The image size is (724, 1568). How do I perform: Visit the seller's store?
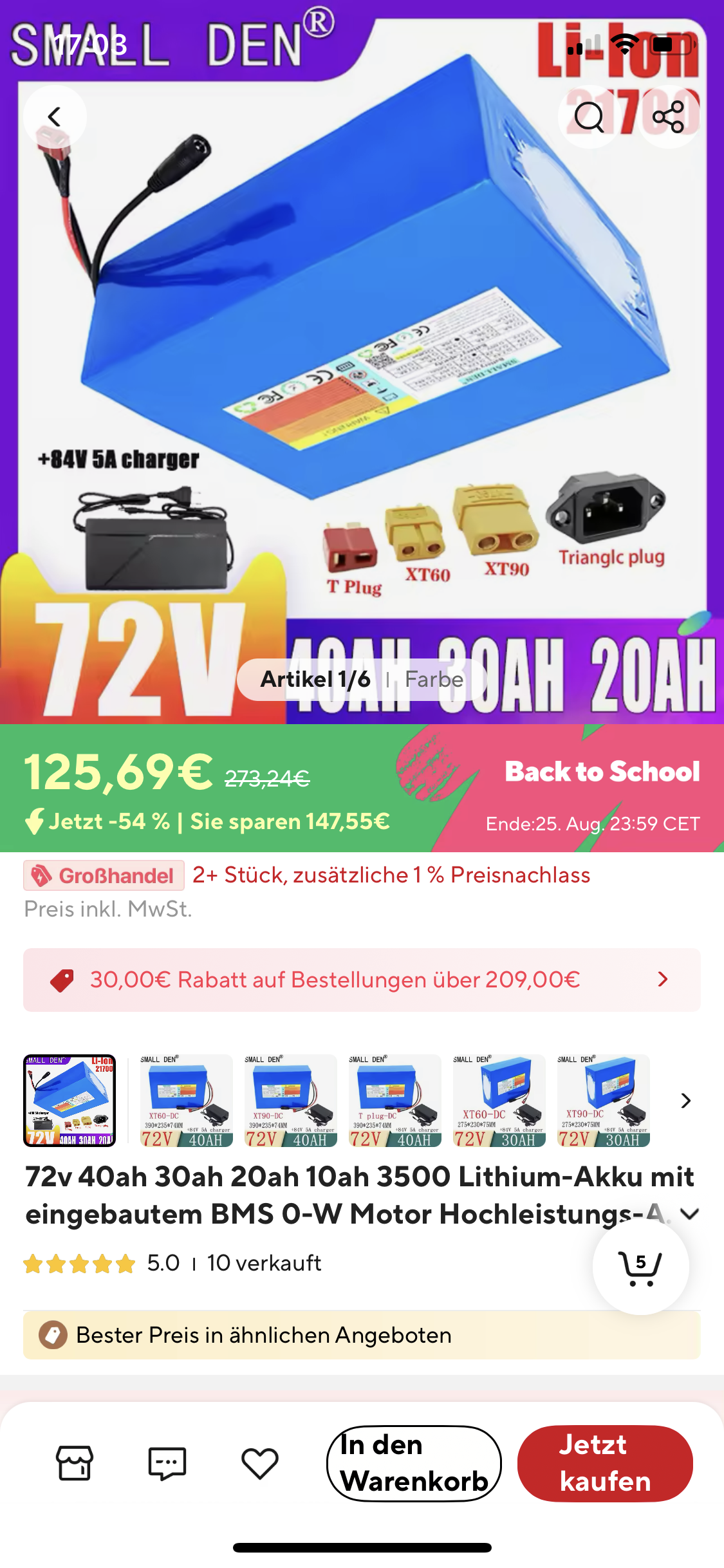coord(75,1463)
